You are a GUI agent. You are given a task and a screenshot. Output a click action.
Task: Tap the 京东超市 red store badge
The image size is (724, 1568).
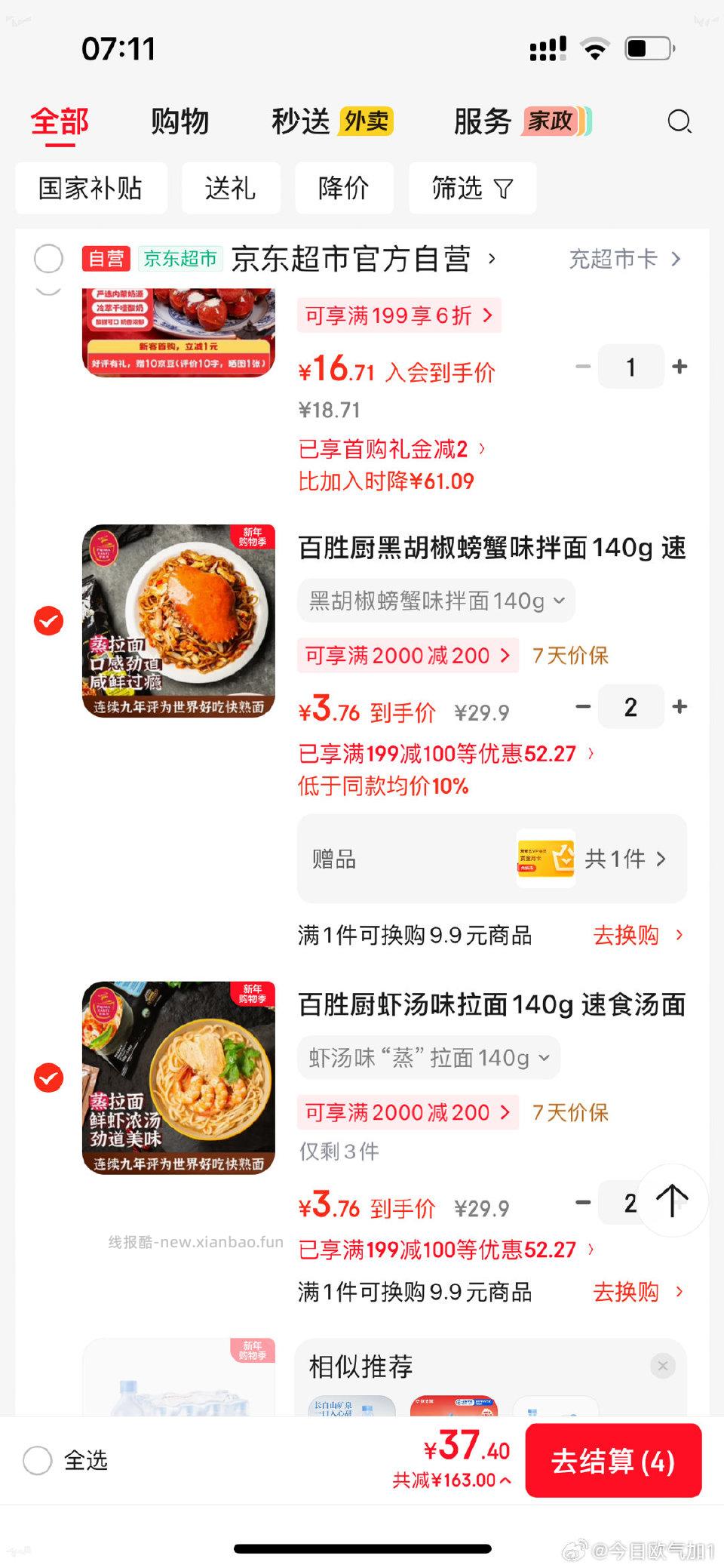click(179, 257)
